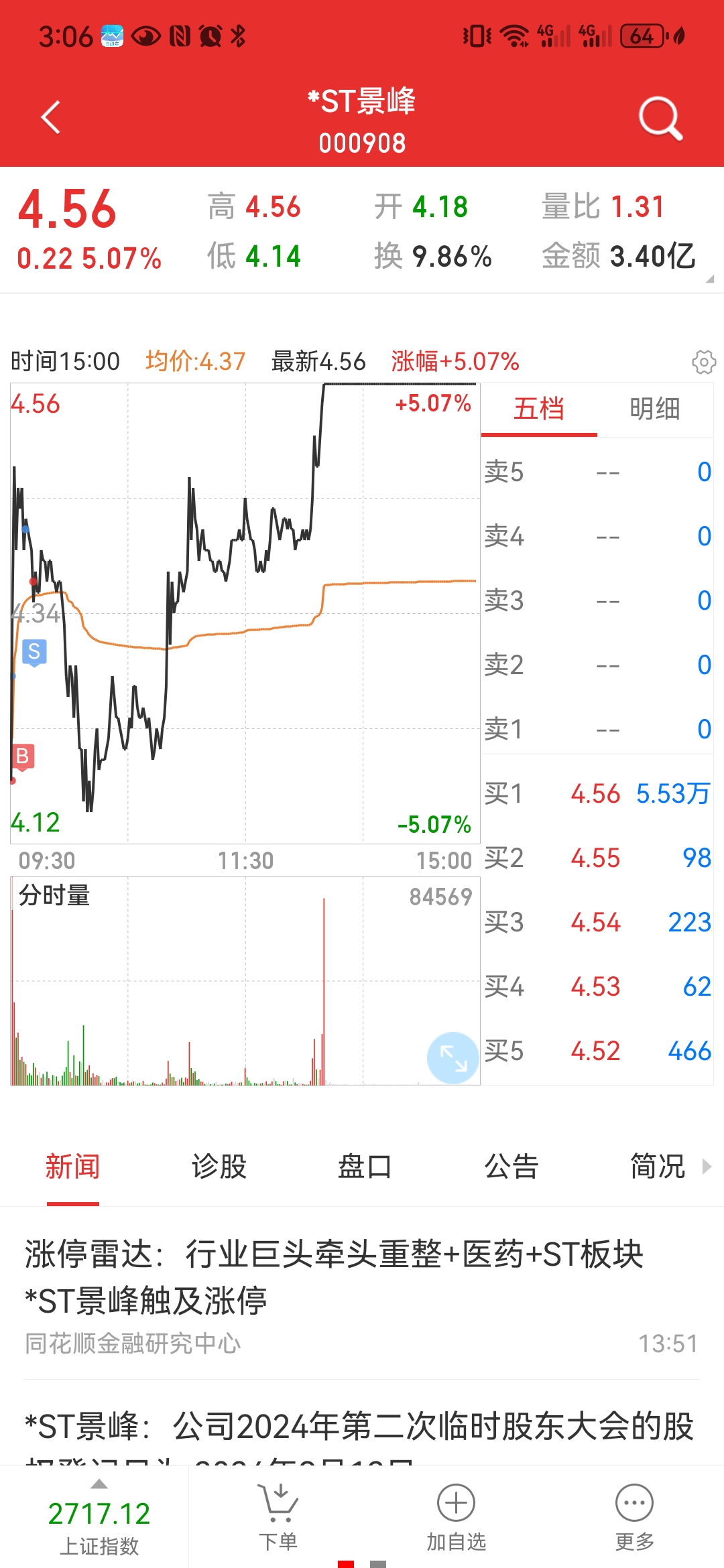Add stock via 加自选
Viewport: 724px width, 1568px height.
[456, 1517]
